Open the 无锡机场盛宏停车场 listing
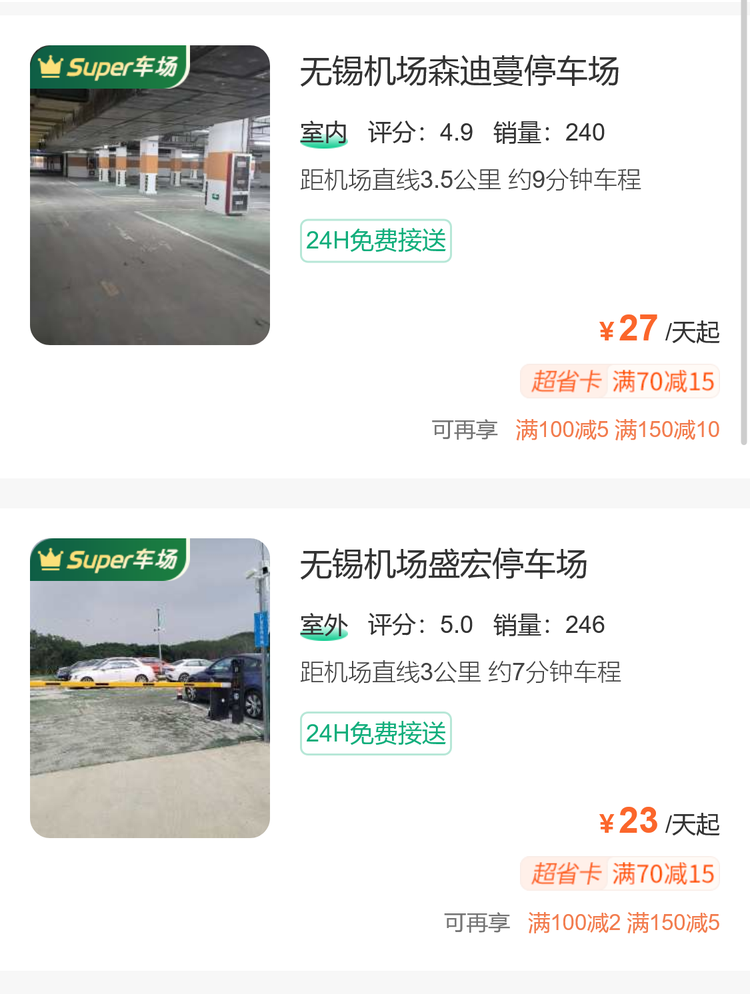Viewport: 750px width, 994px height. coord(444,565)
